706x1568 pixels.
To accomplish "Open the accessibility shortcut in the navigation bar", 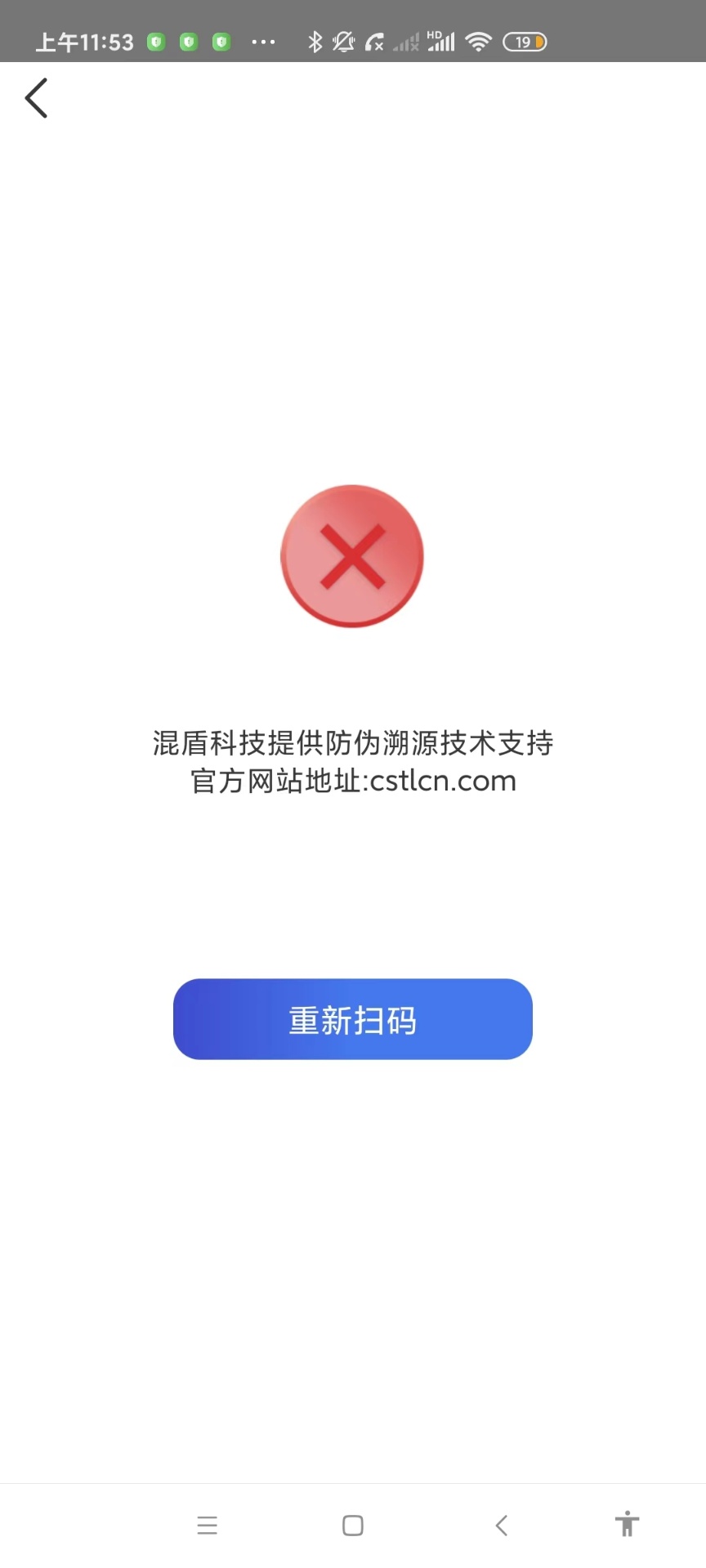I will pos(627,1524).
